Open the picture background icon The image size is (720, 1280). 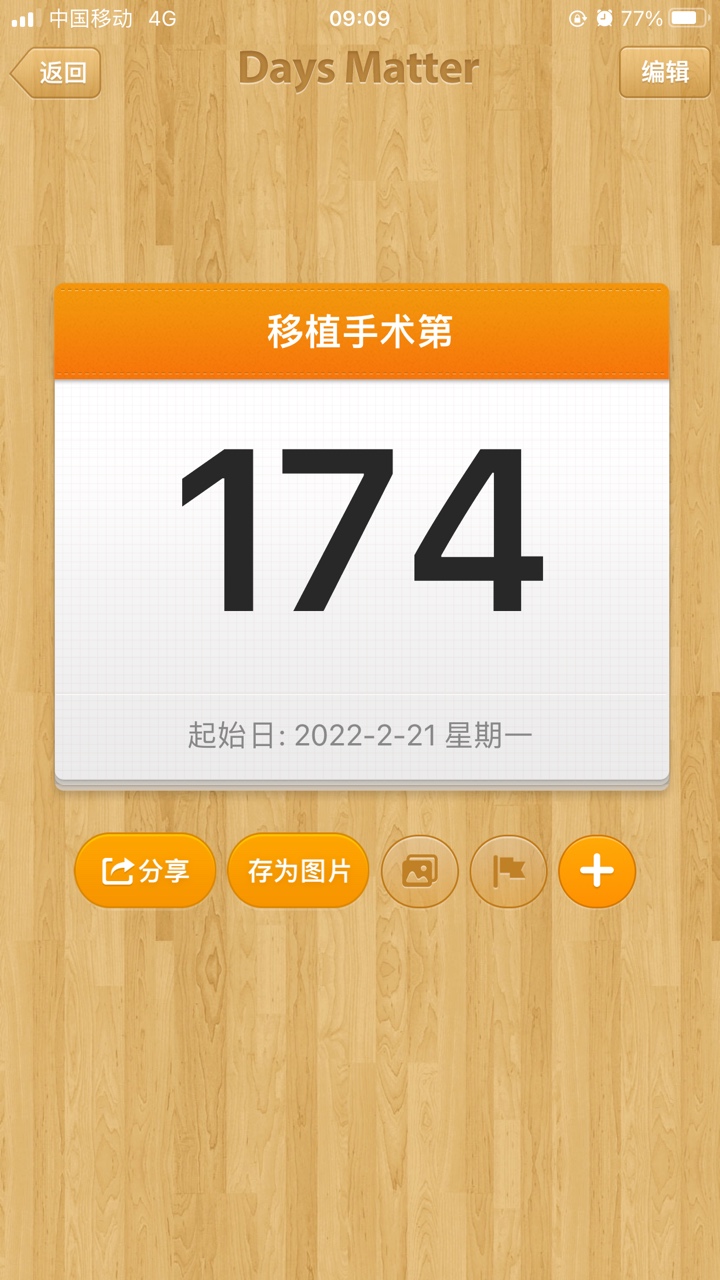(x=420, y=872)
